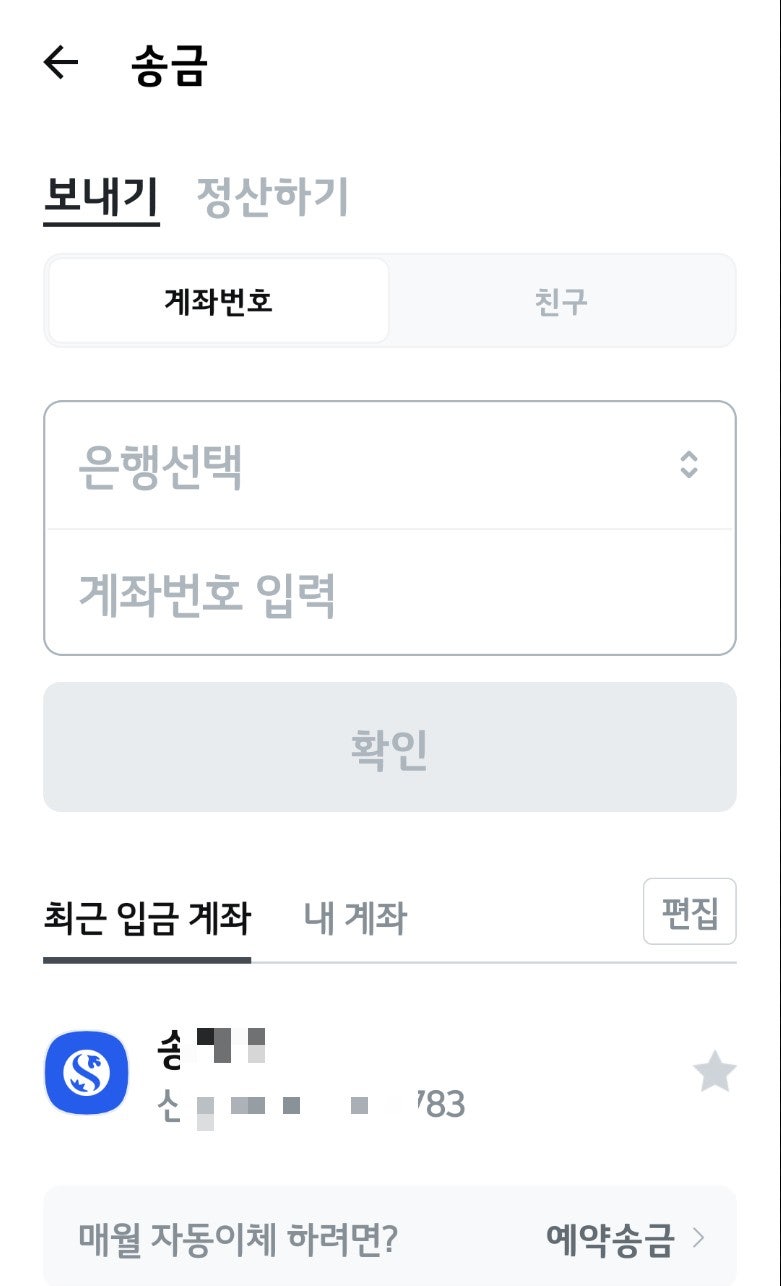The image size is (781, 1286).
Task: Click the 편집 edit button
Action: point(690,912)
